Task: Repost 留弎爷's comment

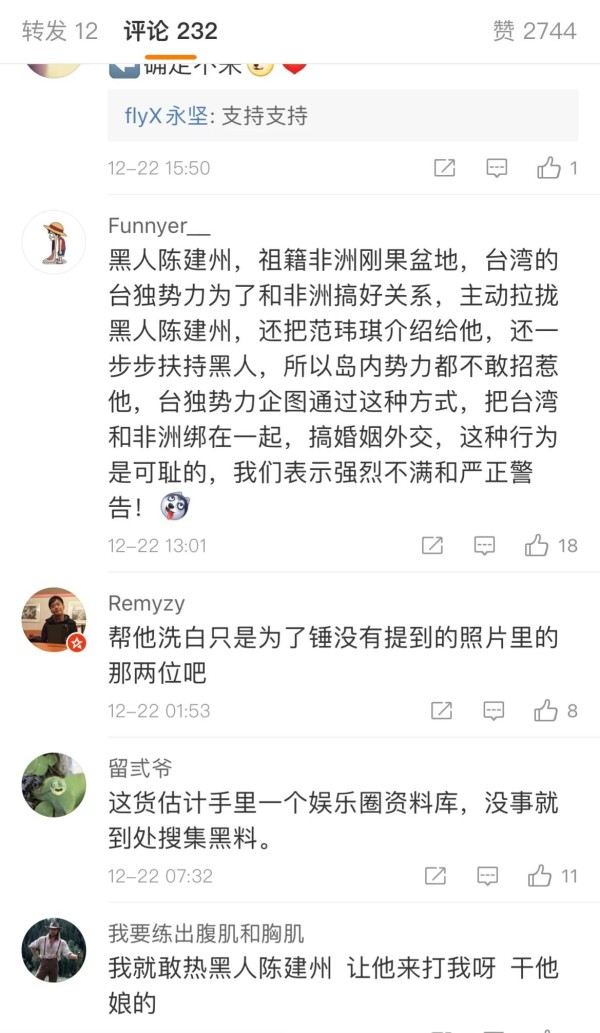Action: [435, 876]
